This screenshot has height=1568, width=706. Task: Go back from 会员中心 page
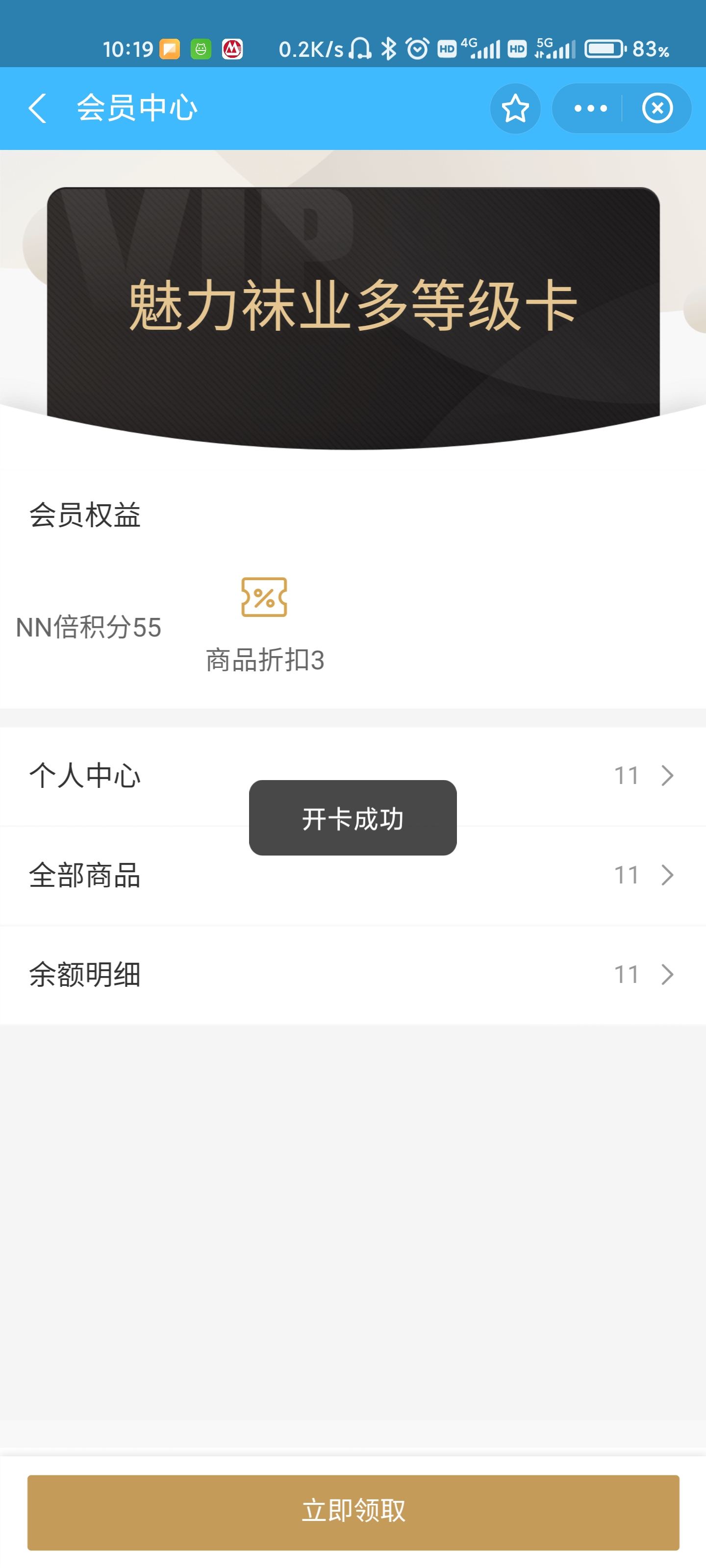coord(38,108)
